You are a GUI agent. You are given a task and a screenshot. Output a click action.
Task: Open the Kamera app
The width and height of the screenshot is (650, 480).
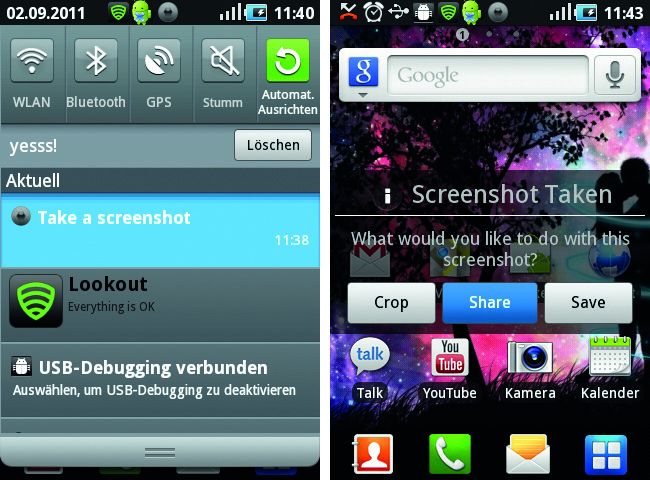click(x=530, y=367)
